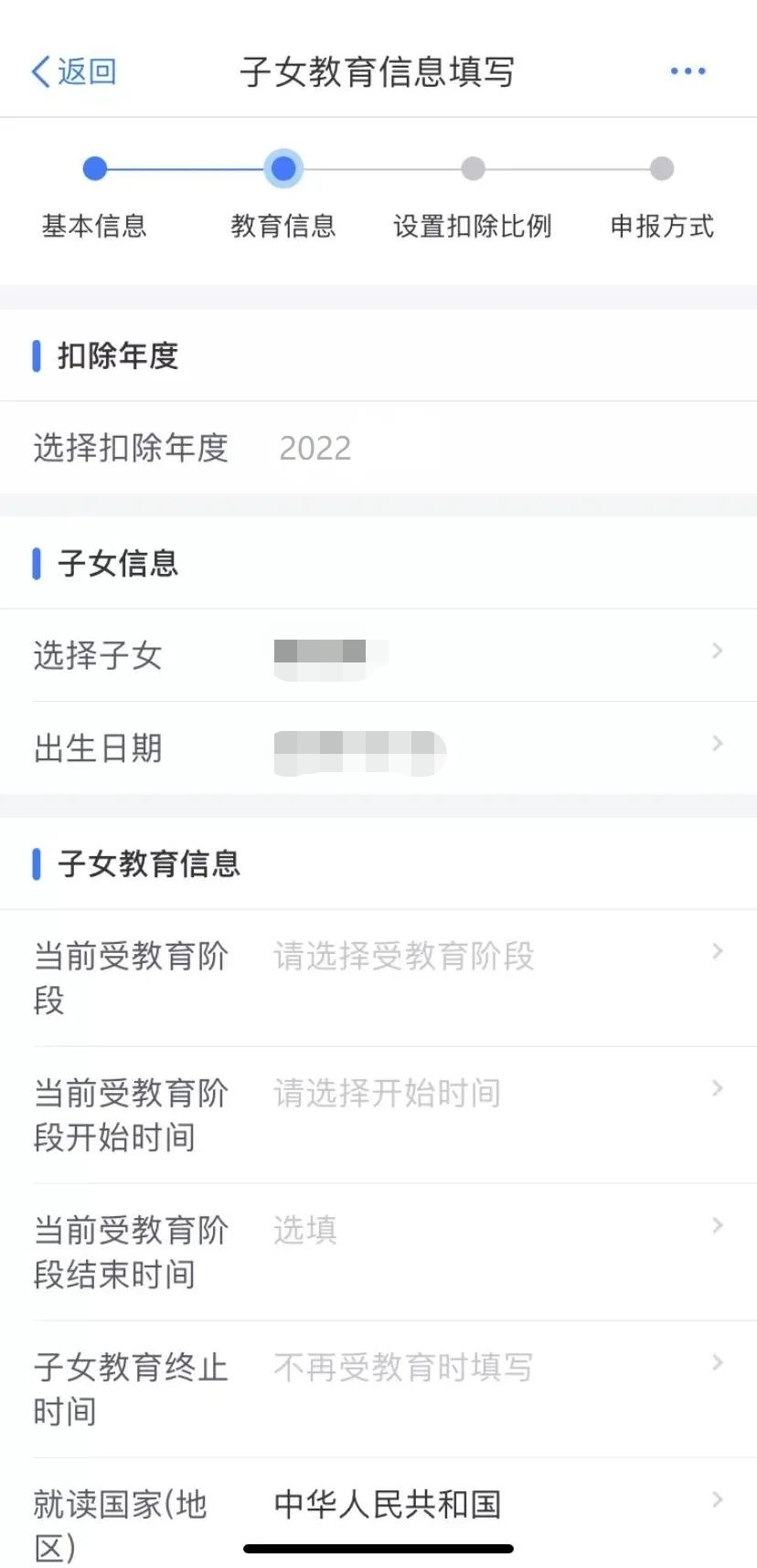The image size is (757, 1568).
Task: Click the 申报方式 step indicator
Action: coord(661,168)
